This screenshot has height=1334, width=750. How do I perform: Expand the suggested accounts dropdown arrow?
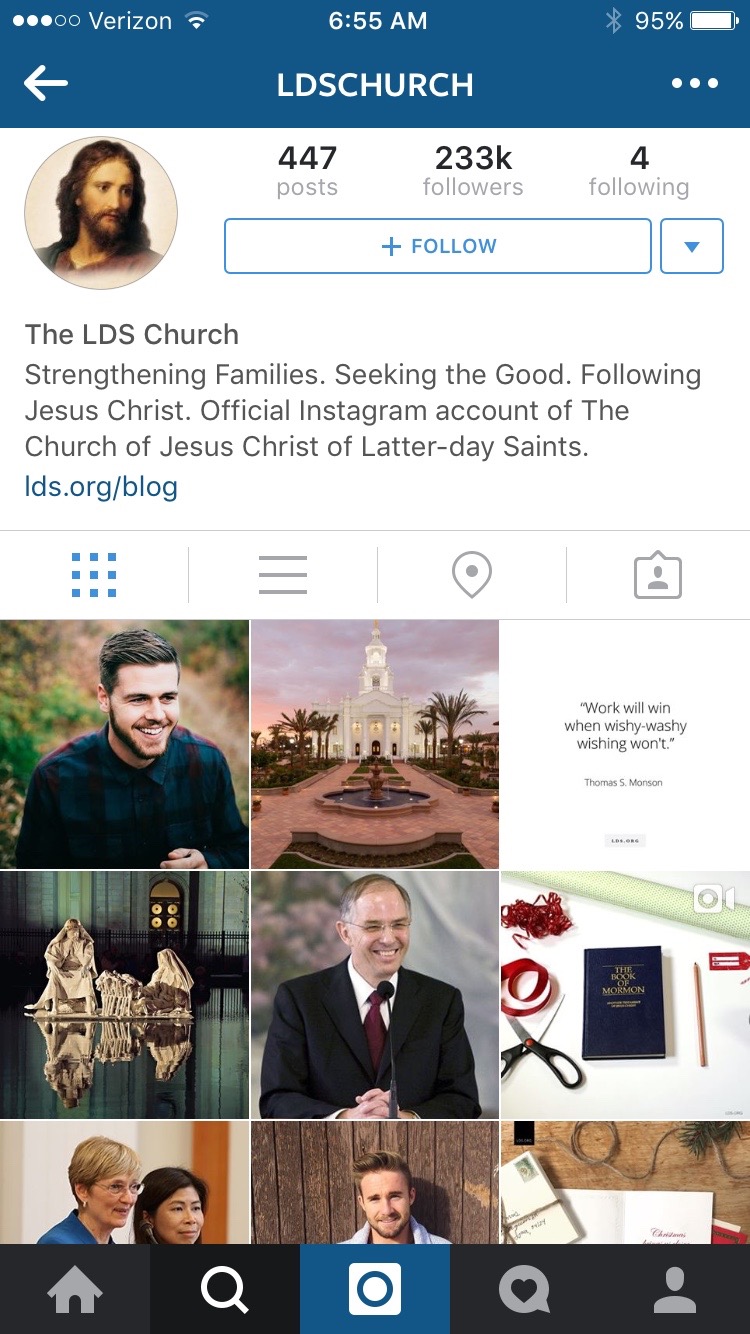691,246
